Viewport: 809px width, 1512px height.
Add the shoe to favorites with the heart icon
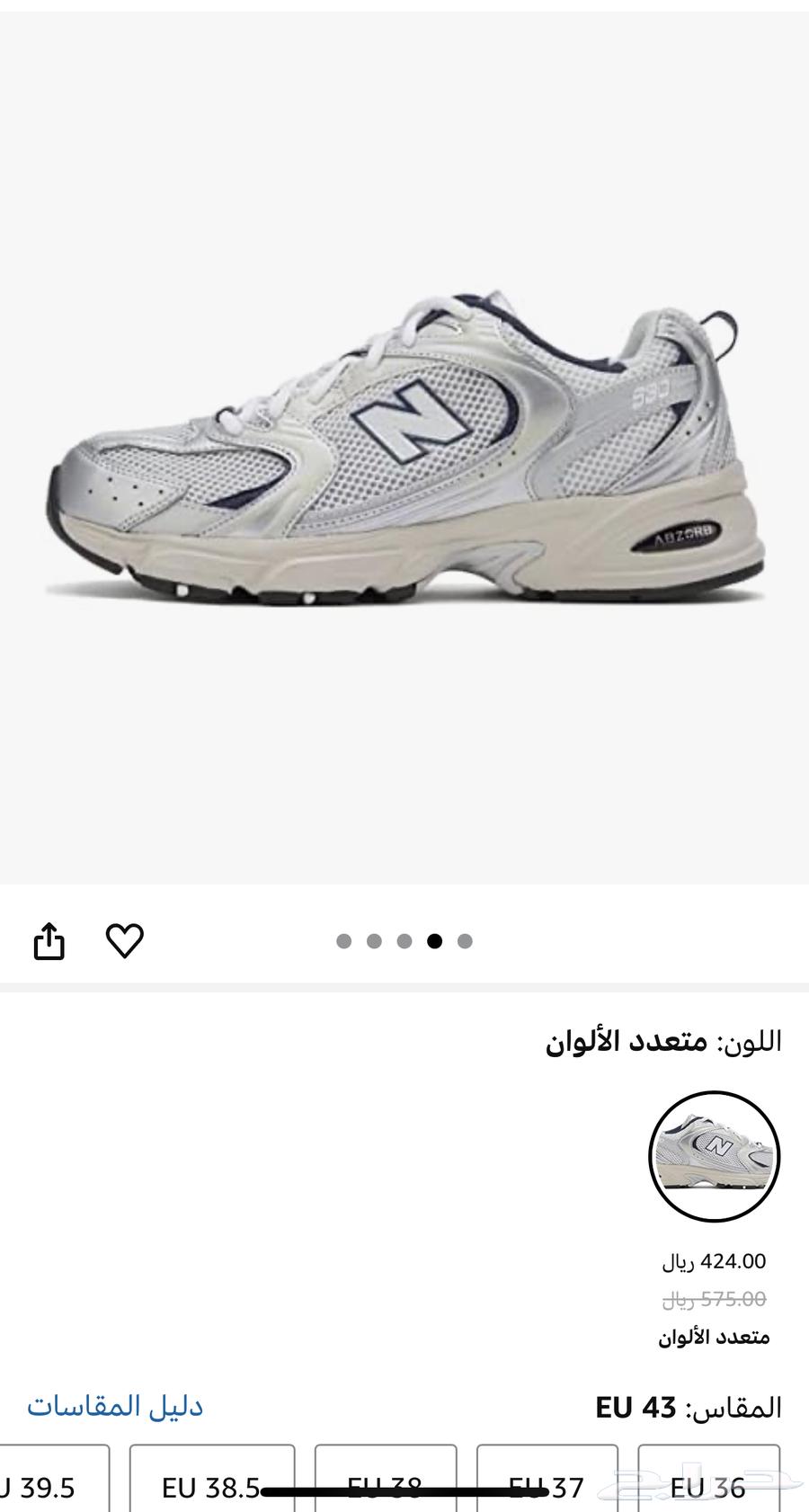tap(125, 940)
